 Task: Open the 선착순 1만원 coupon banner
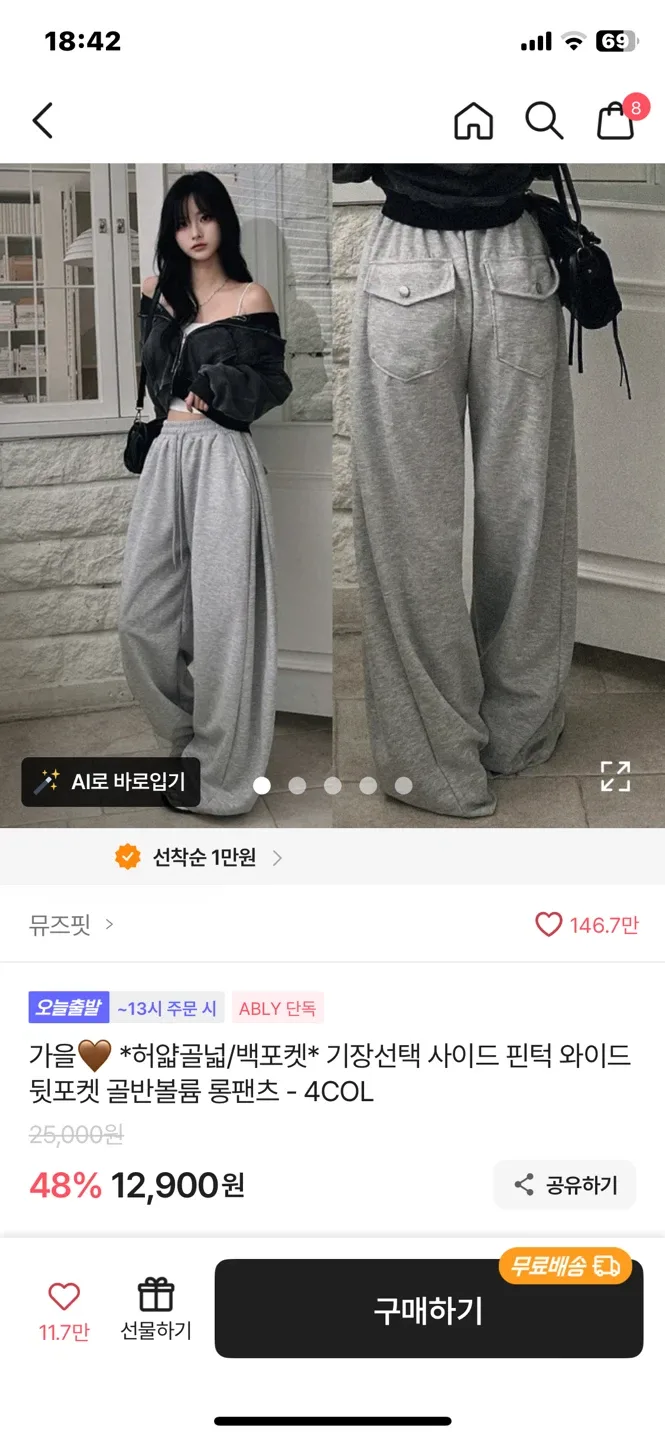pos(198,857)
